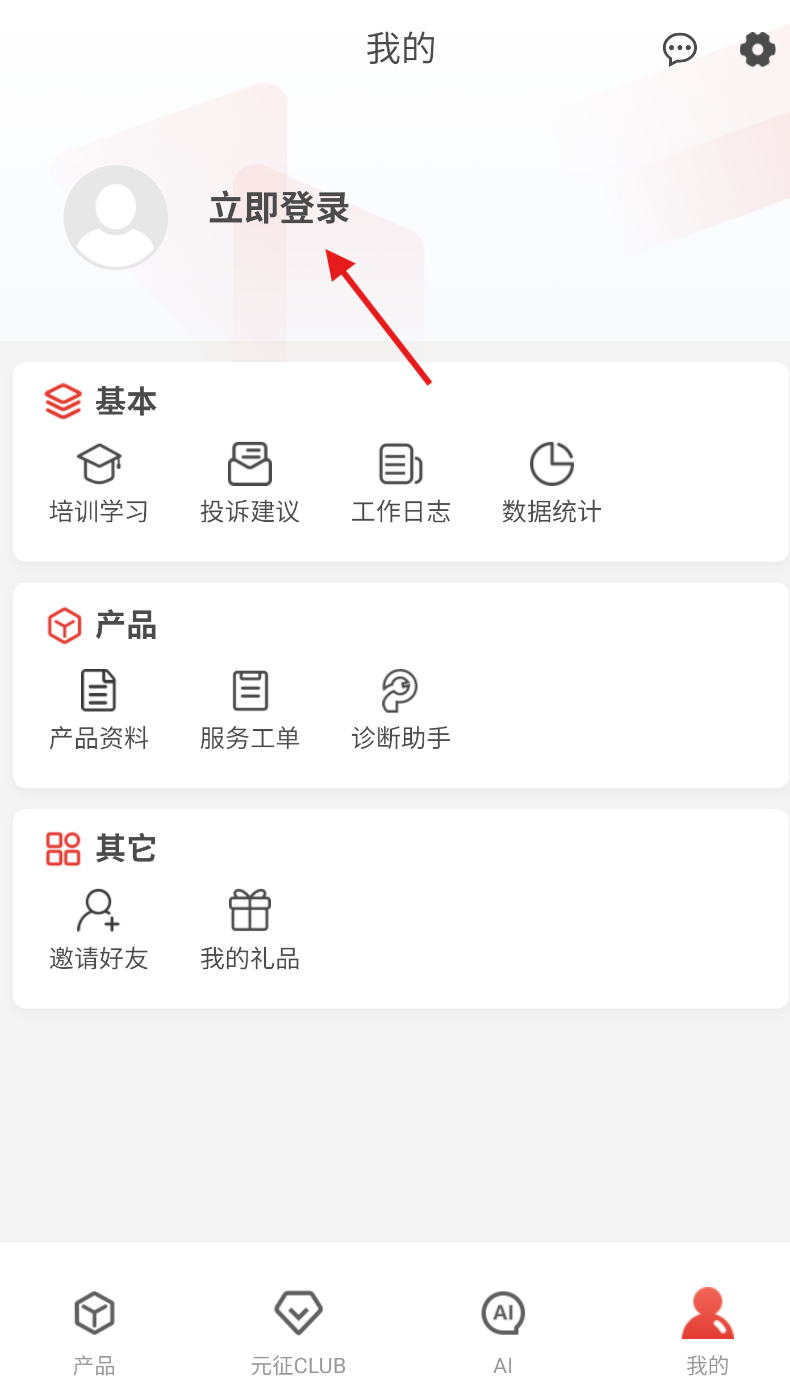Select the 我的 bottom tab

pos(707,1330)
